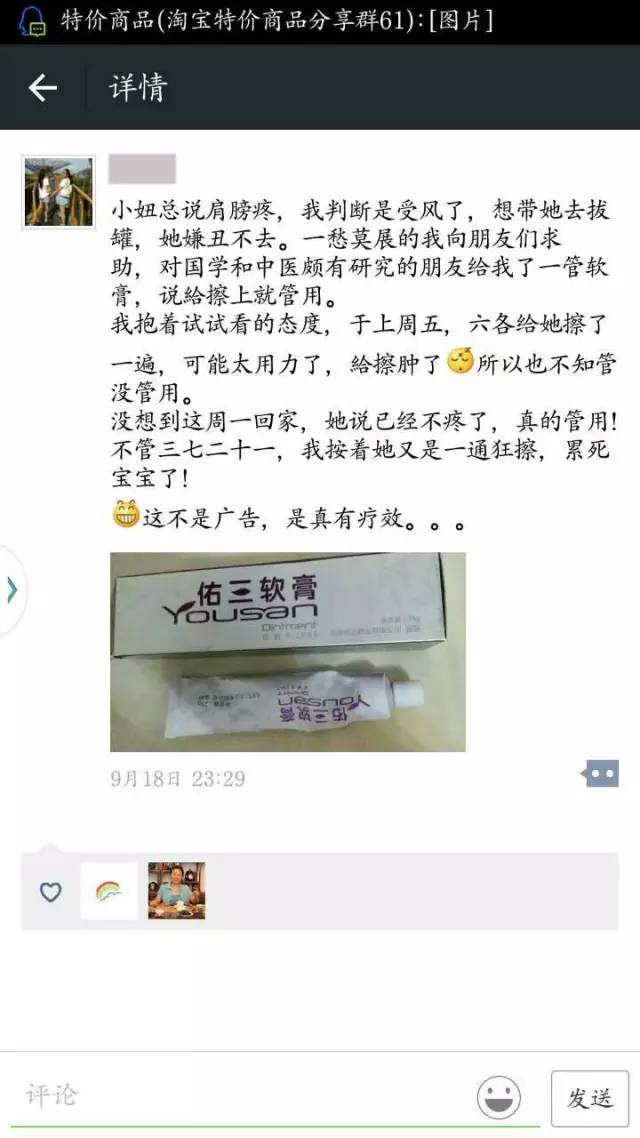The width and height of the screenshot is (640, 1138).
Task: Open the emoji picker
Action: click(x=498, y=1097)
